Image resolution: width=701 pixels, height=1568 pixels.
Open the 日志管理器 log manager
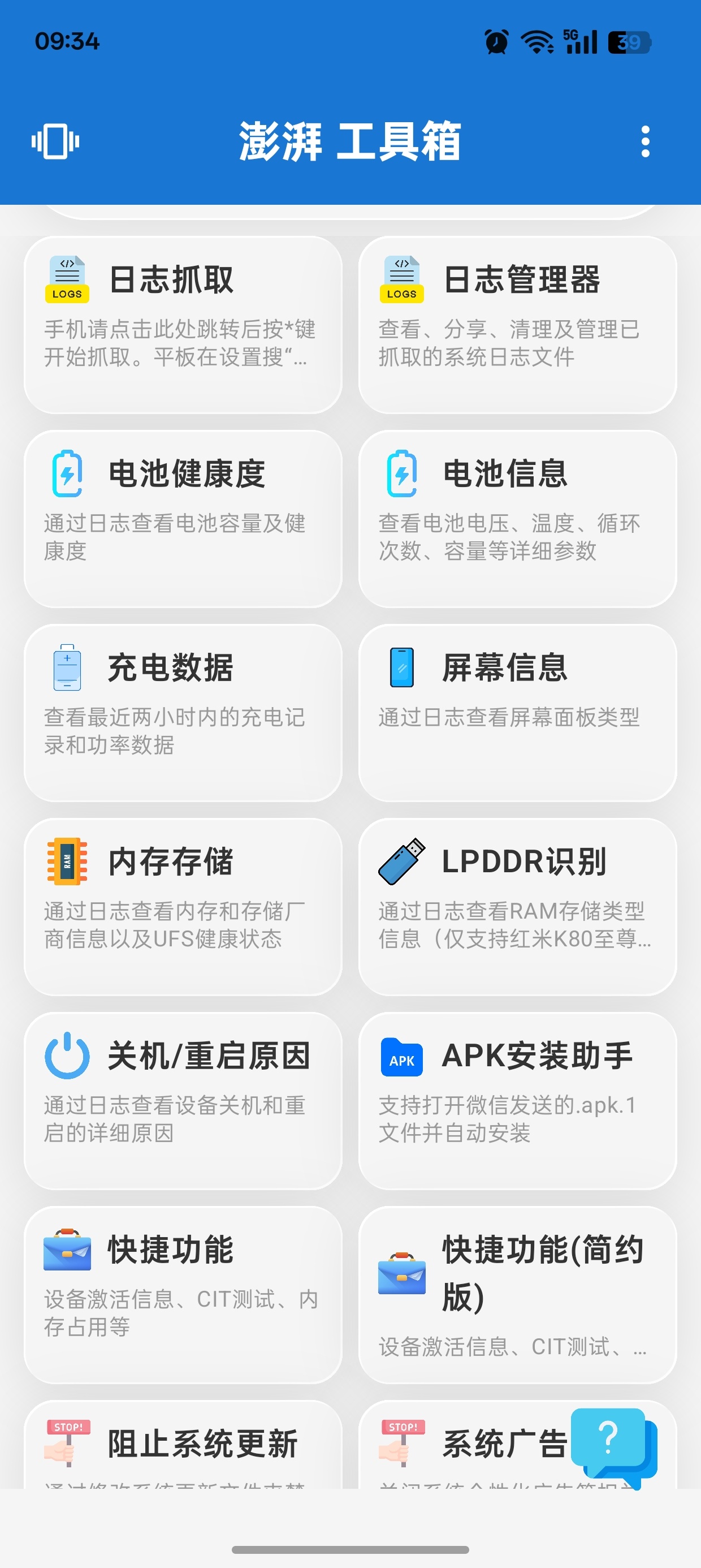click(x=517, y=322)
